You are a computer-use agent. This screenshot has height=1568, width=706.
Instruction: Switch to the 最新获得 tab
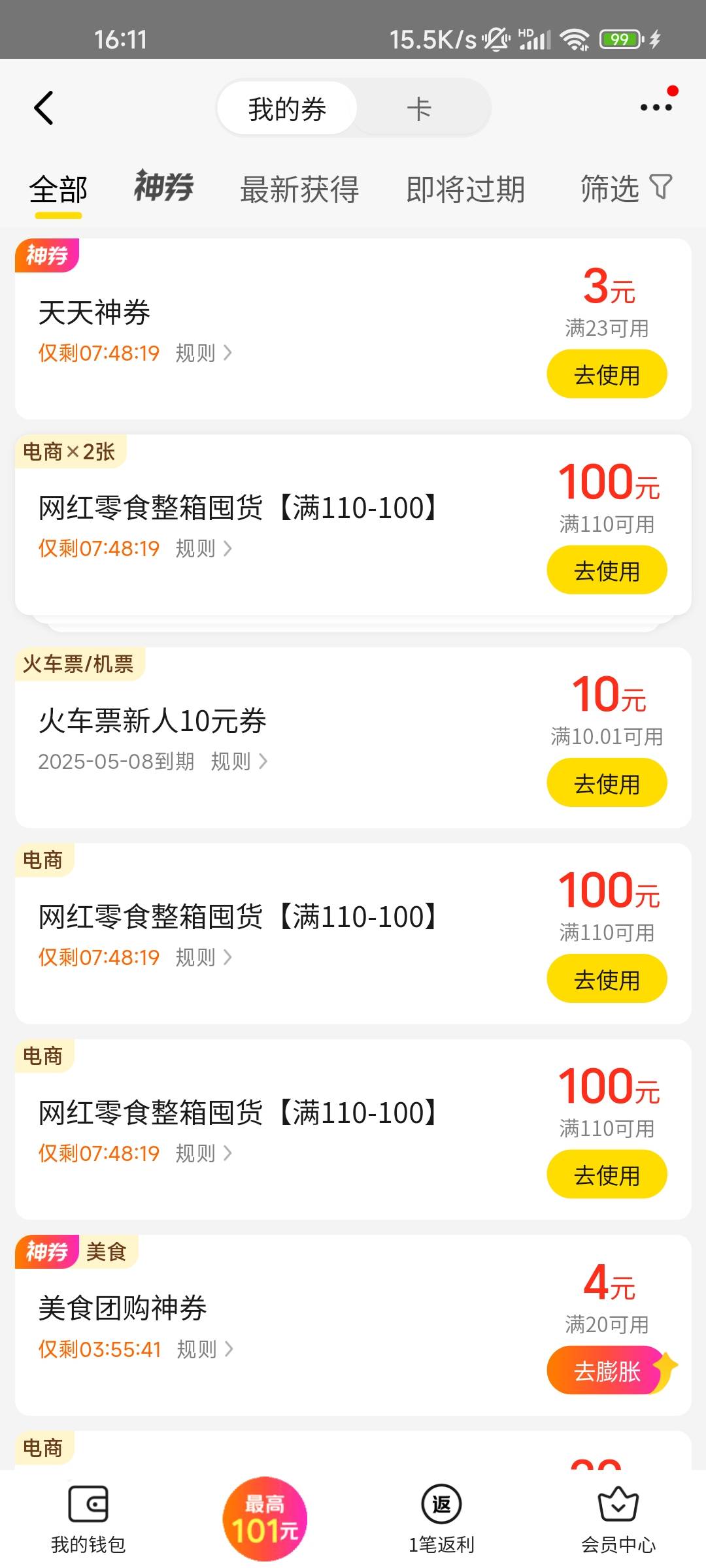pos(299,189)
